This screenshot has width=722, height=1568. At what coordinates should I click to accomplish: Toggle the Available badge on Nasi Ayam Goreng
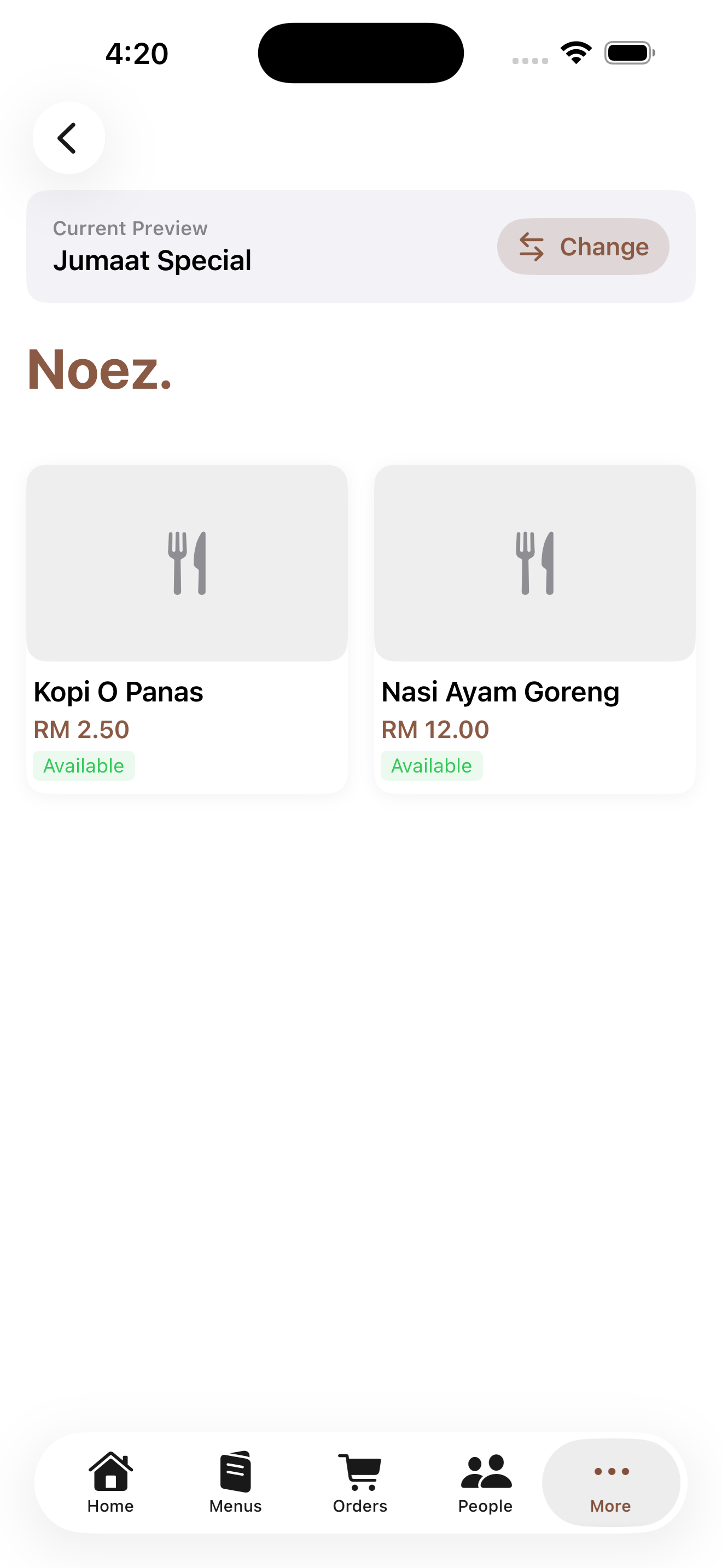(x=432, y=766)
